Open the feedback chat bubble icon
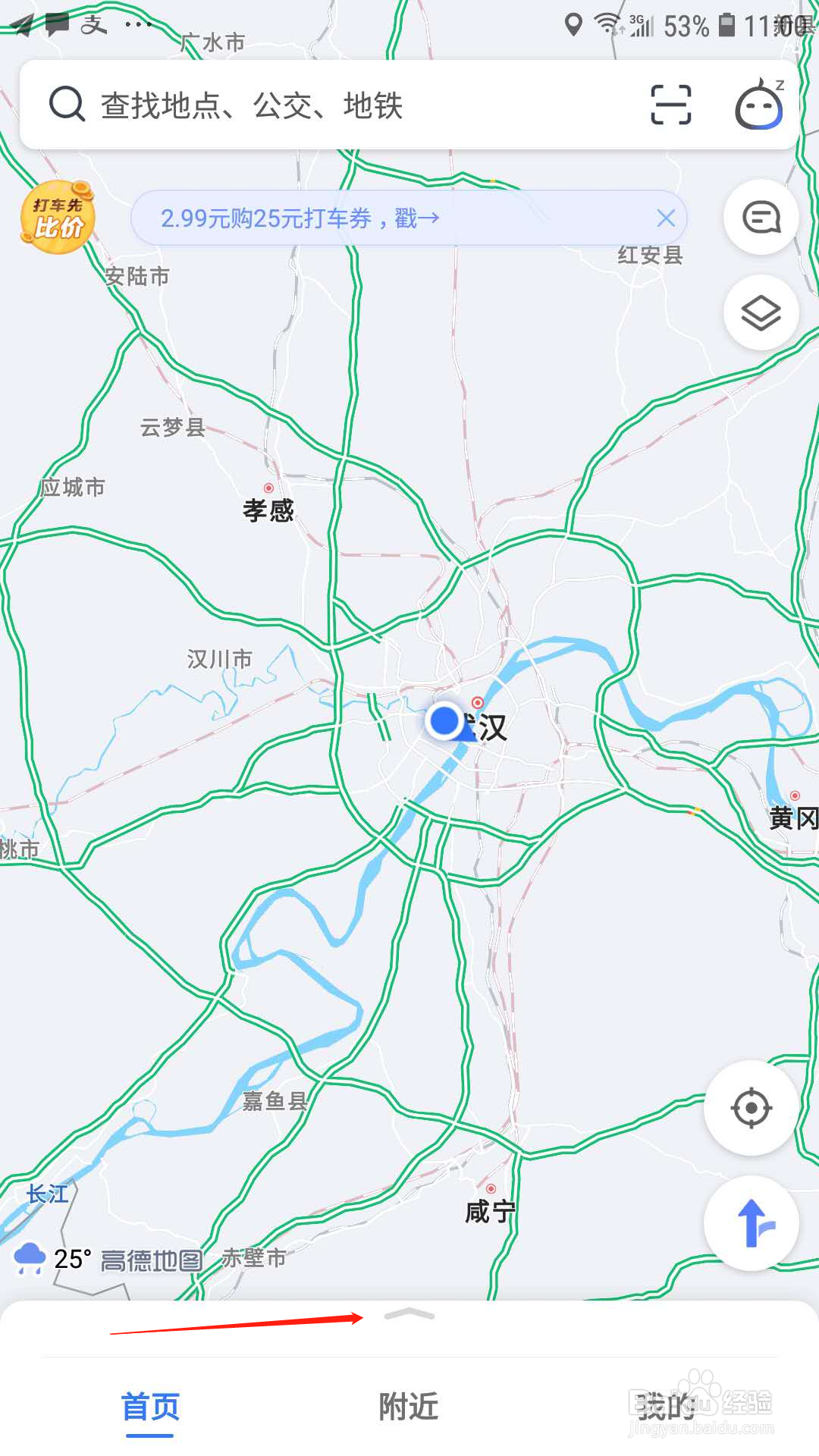 761,218
